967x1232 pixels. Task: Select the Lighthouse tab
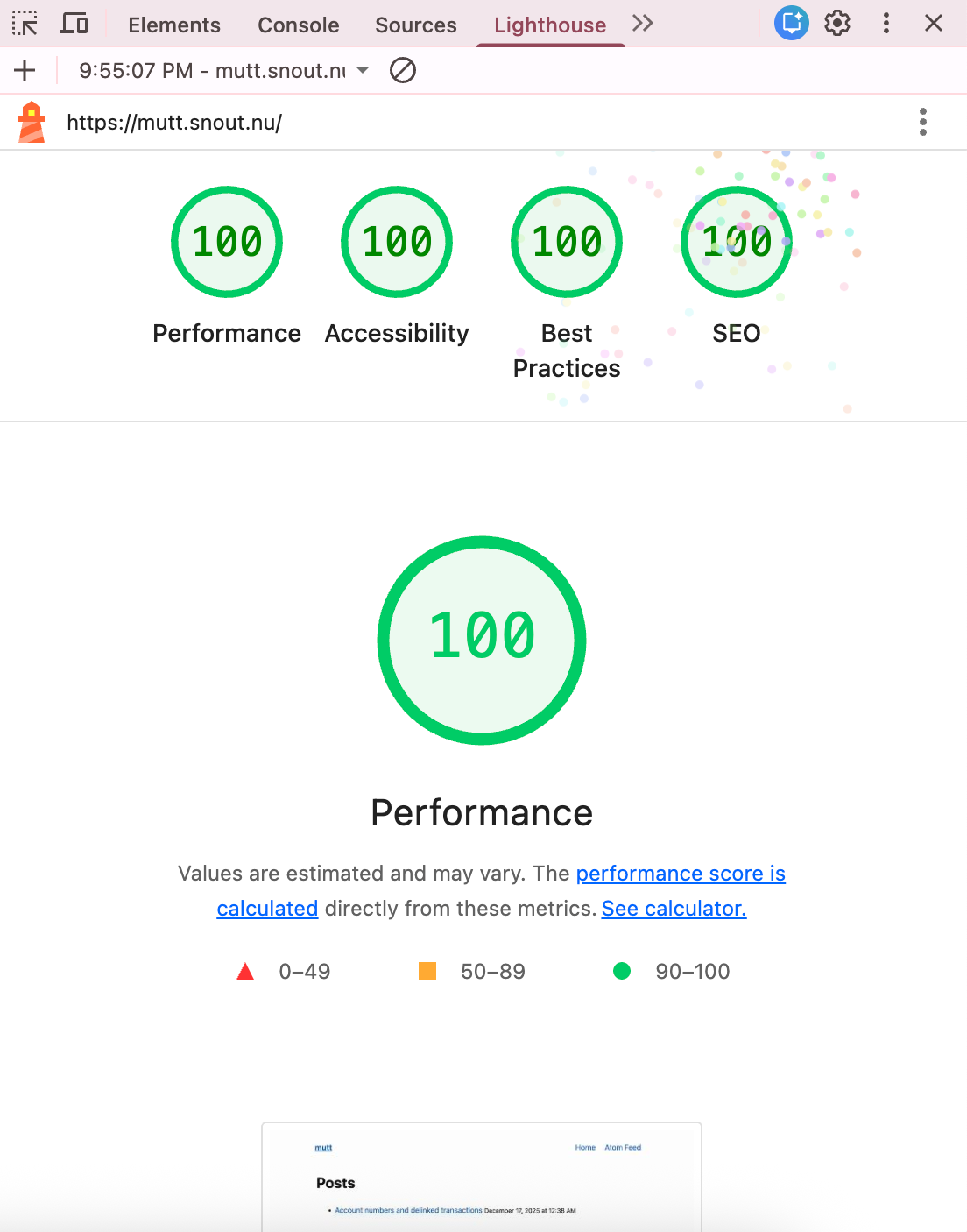coord(550,25)
